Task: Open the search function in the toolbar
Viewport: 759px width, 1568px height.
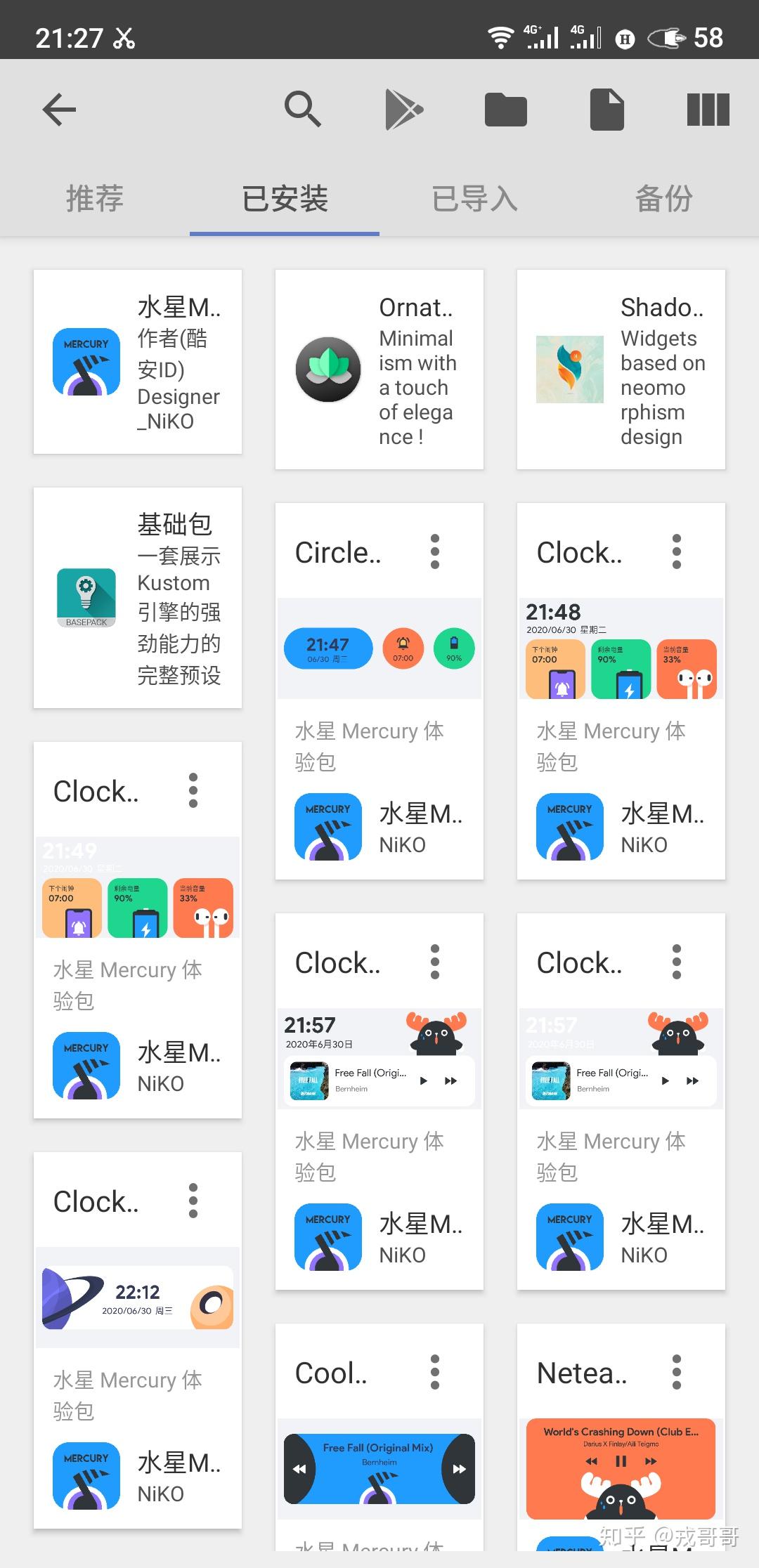Action: tap(304, 109)
